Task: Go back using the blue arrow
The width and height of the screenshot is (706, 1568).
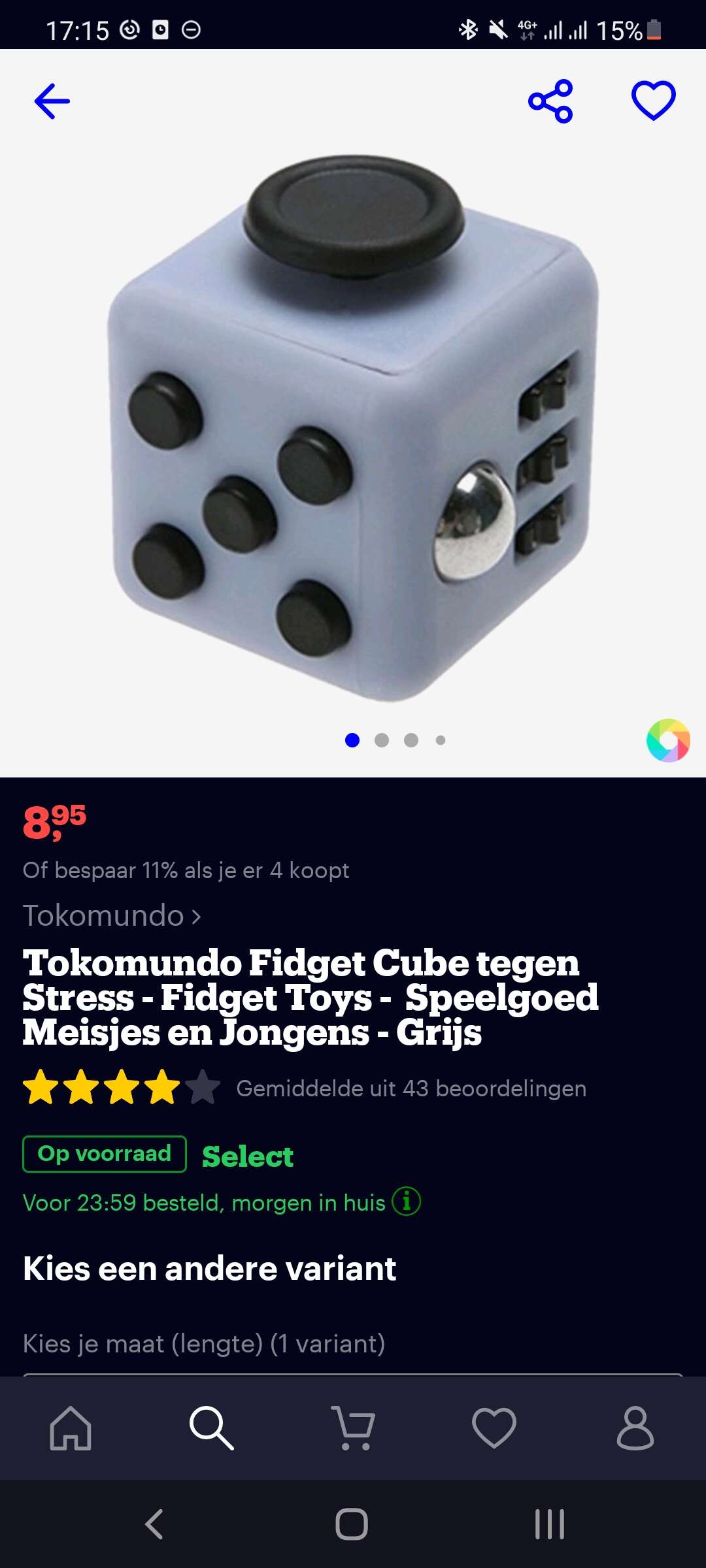Action: click(x=52, y=101)
